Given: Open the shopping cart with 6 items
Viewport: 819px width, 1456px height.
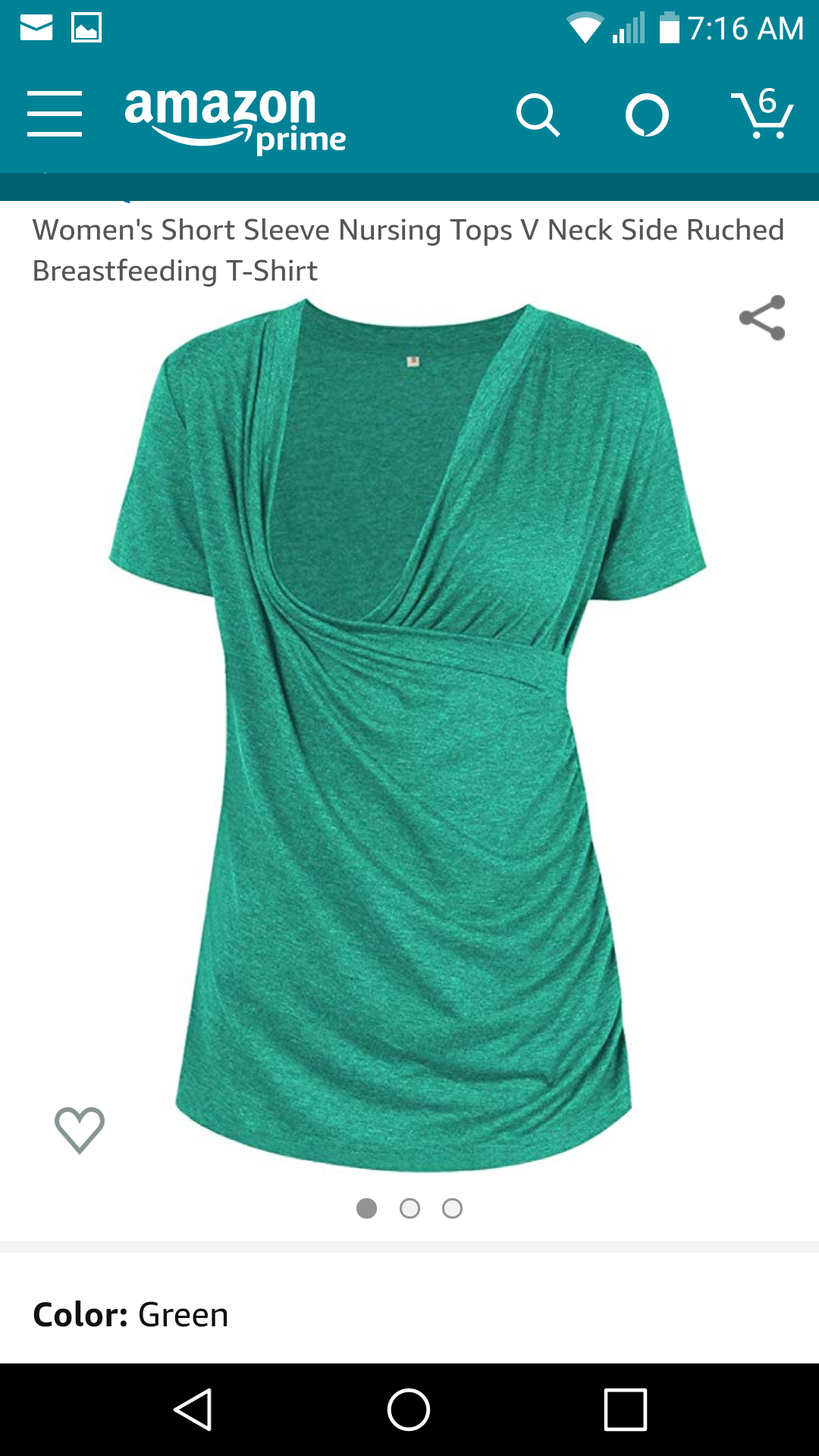Looking at the screenshot, I should 762,114.
